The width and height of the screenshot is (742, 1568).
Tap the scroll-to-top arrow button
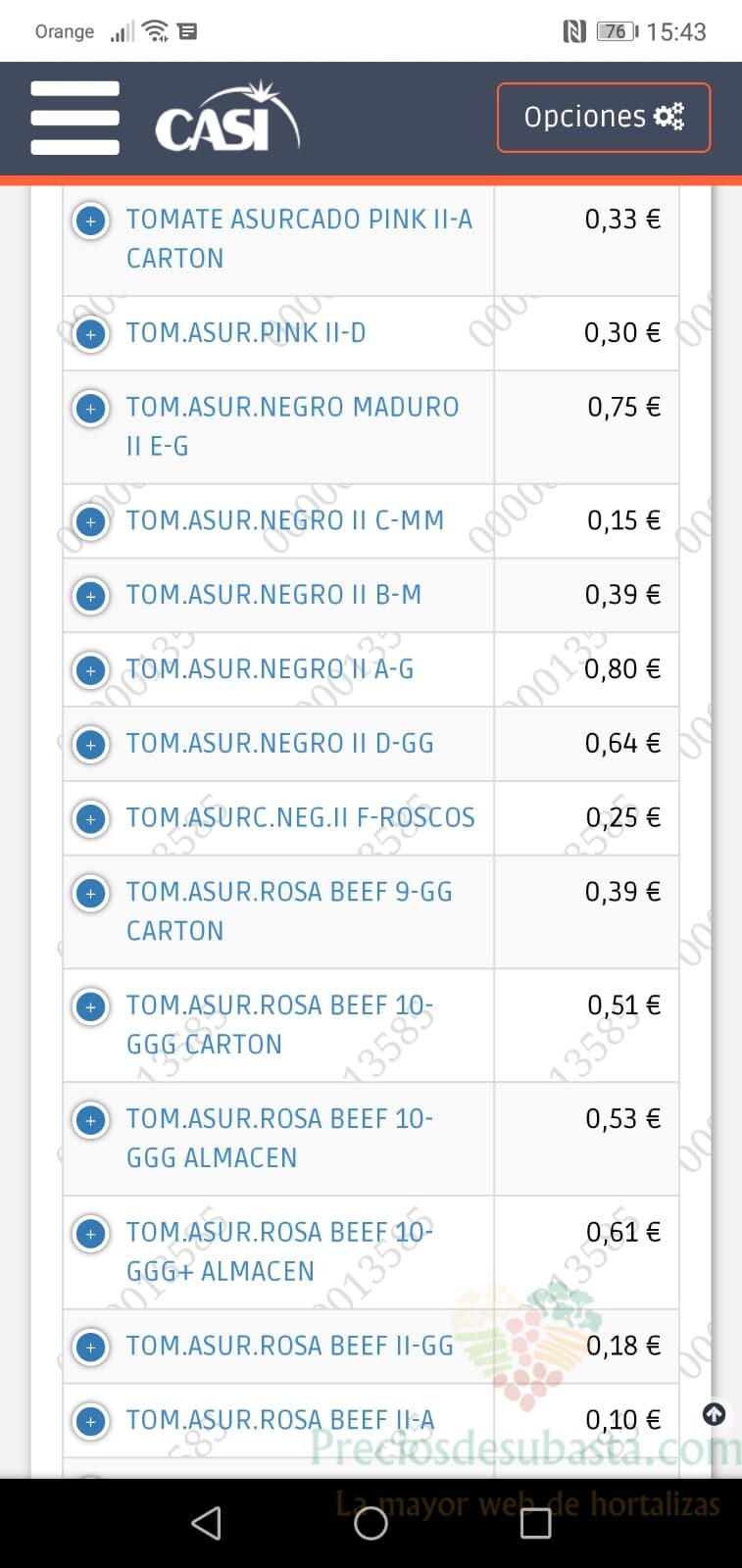715,1414
